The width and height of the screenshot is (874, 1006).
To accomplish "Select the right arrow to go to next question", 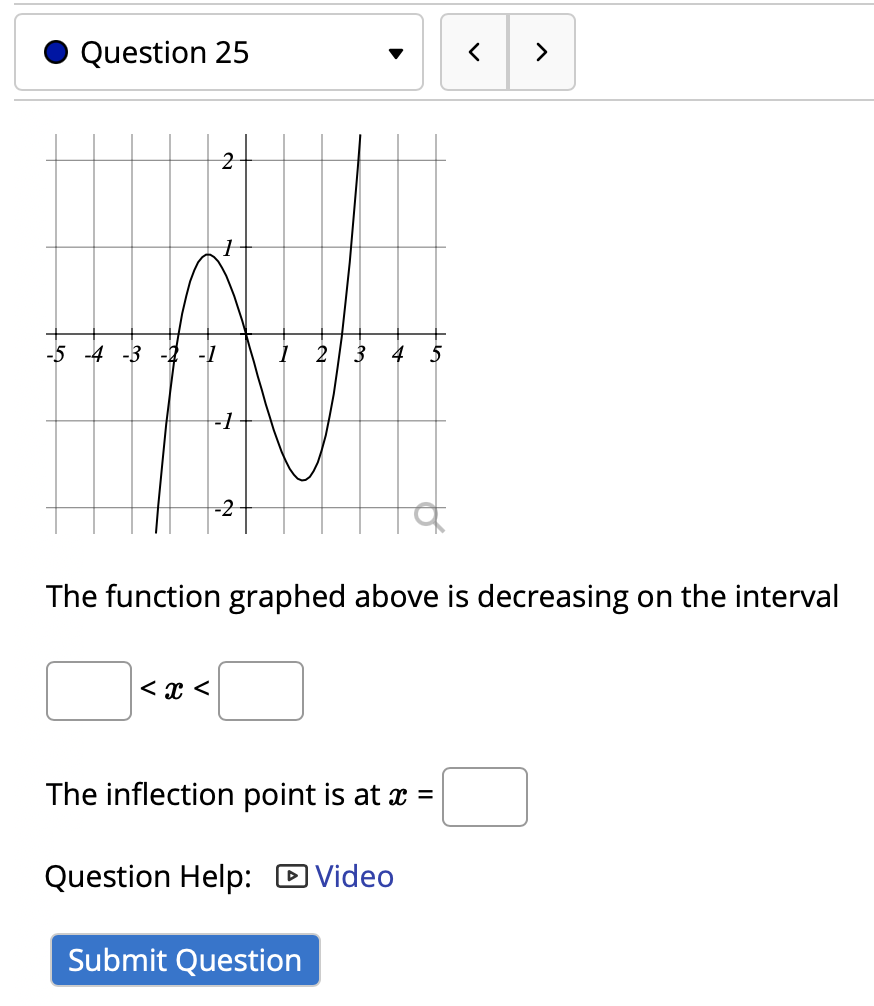I will coord(541,52).
